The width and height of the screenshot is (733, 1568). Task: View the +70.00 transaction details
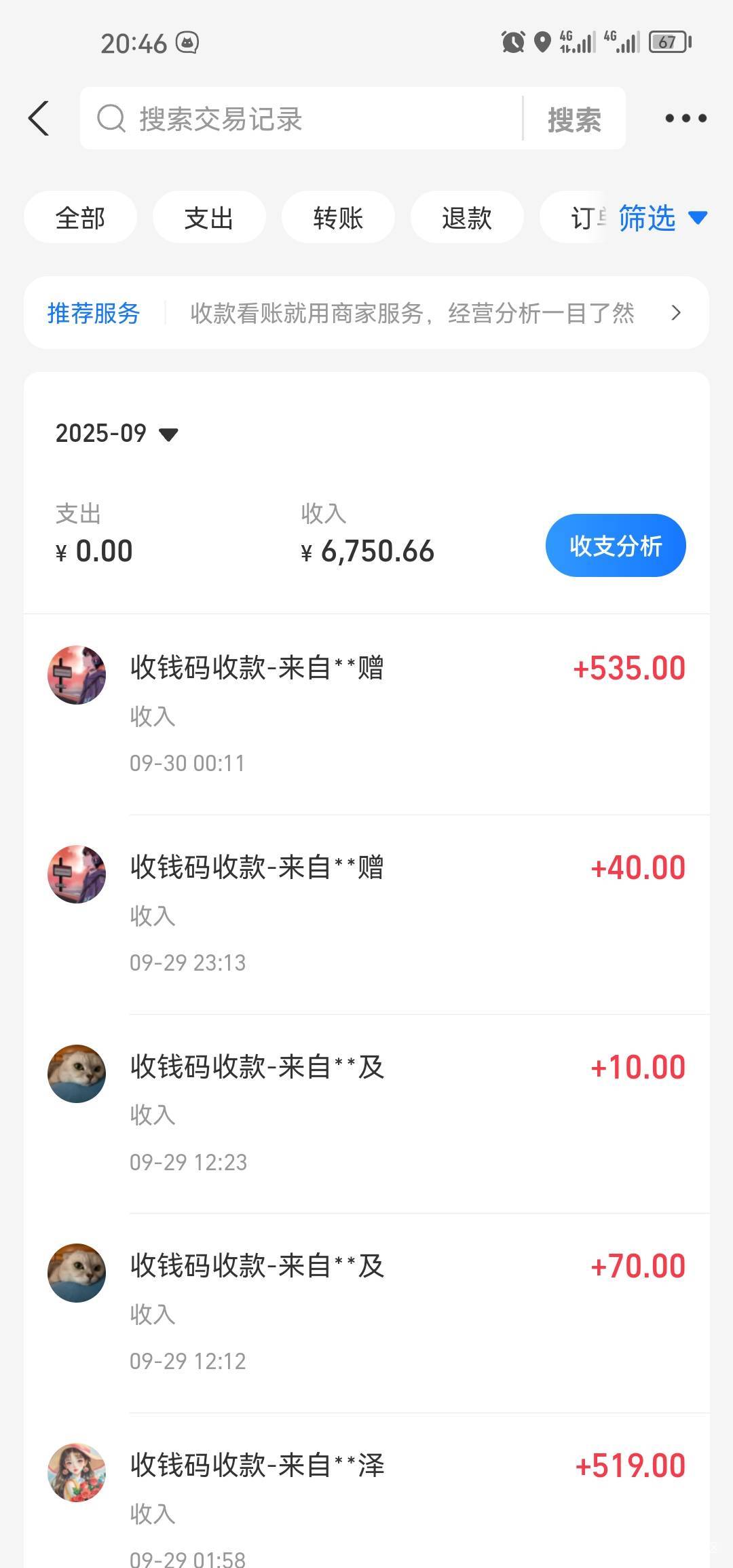click(366, 1313)
